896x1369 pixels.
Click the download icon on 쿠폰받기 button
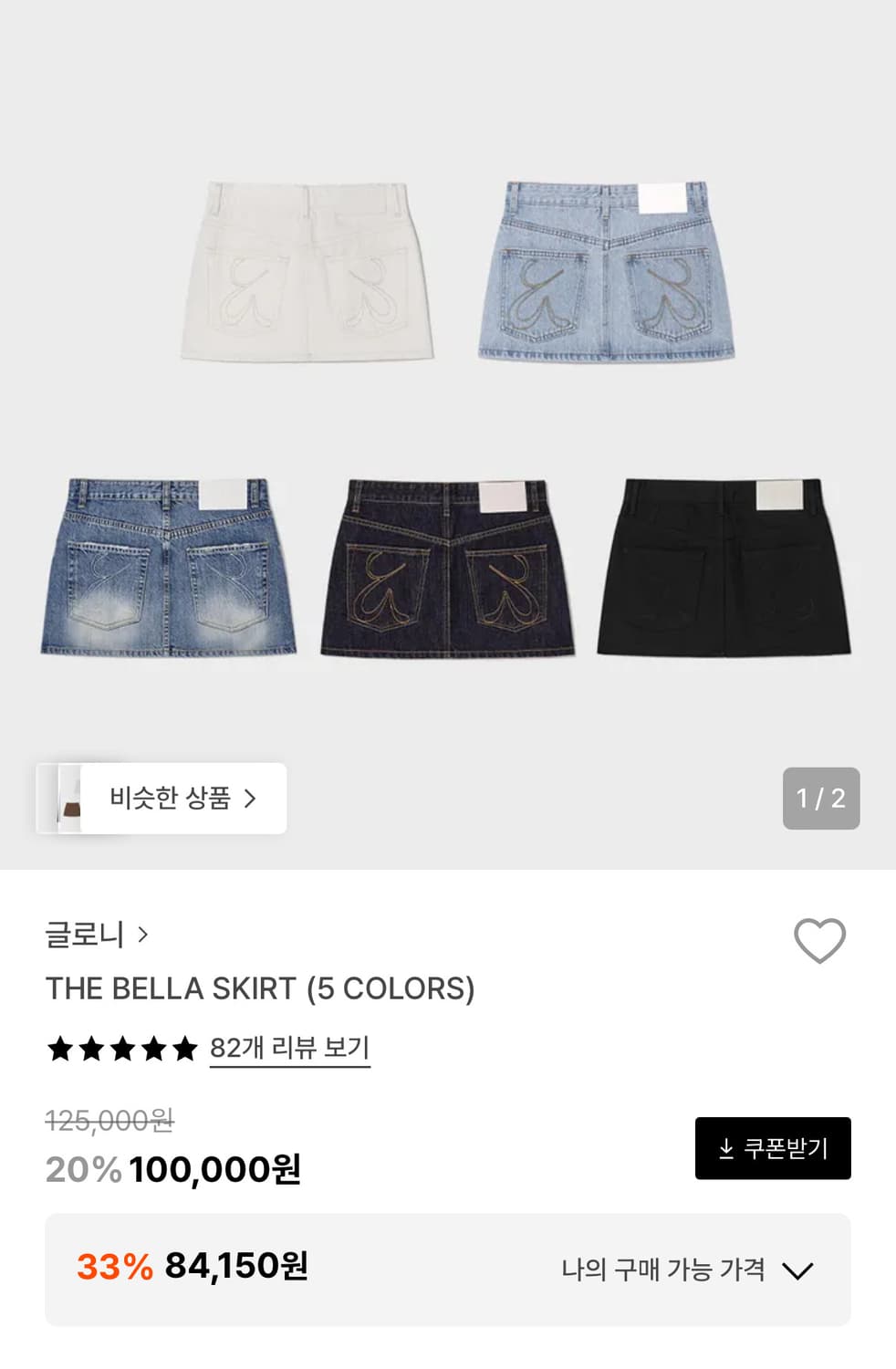pyautogui.click(x=725, y=1149)
